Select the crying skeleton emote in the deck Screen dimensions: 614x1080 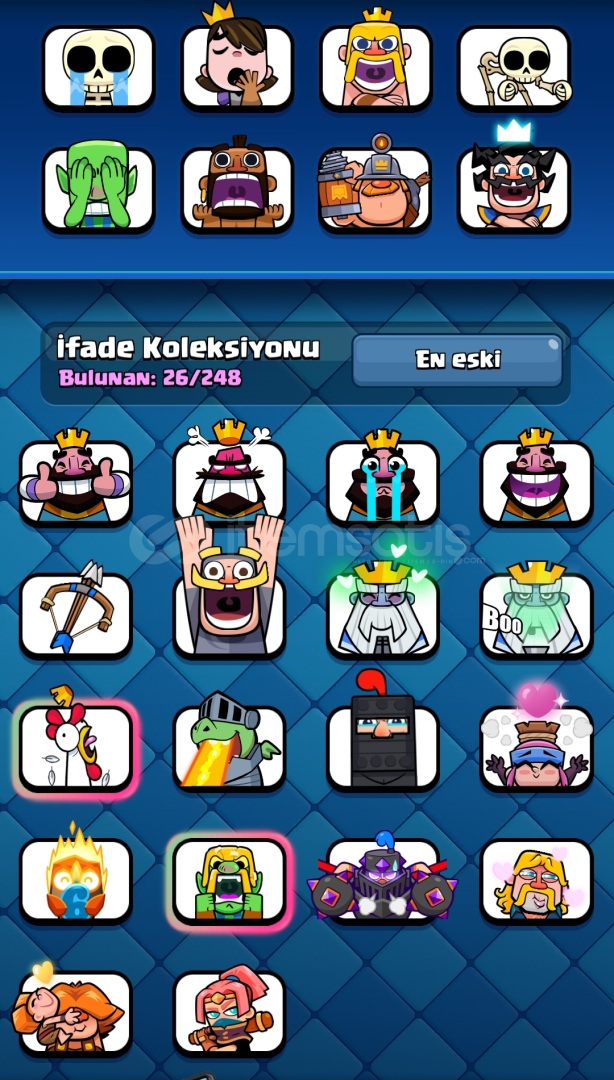tap(99, 68)
